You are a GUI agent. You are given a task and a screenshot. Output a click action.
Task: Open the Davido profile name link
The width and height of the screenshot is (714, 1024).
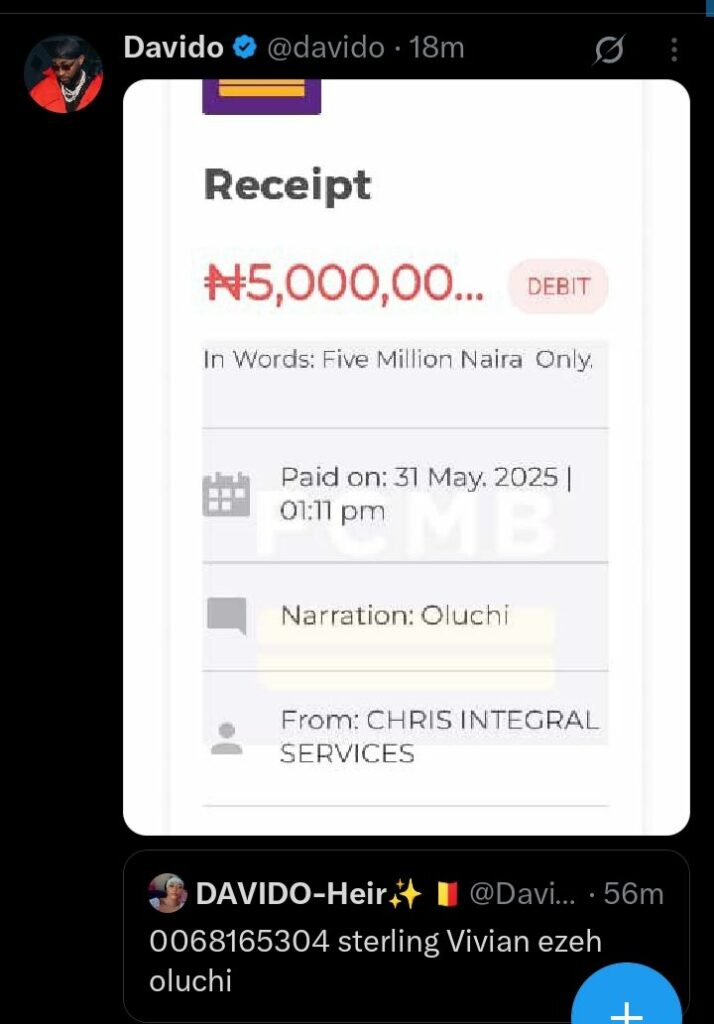pos(172,47)
